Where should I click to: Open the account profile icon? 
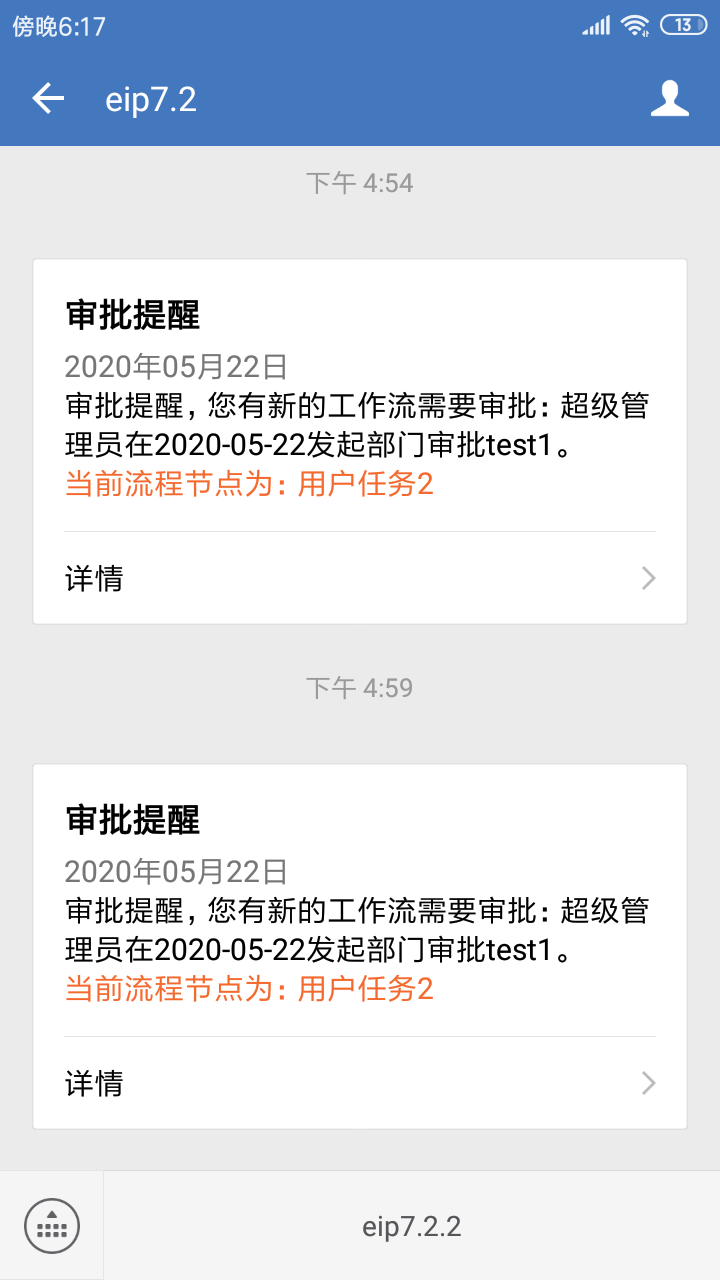pos(669,99)
